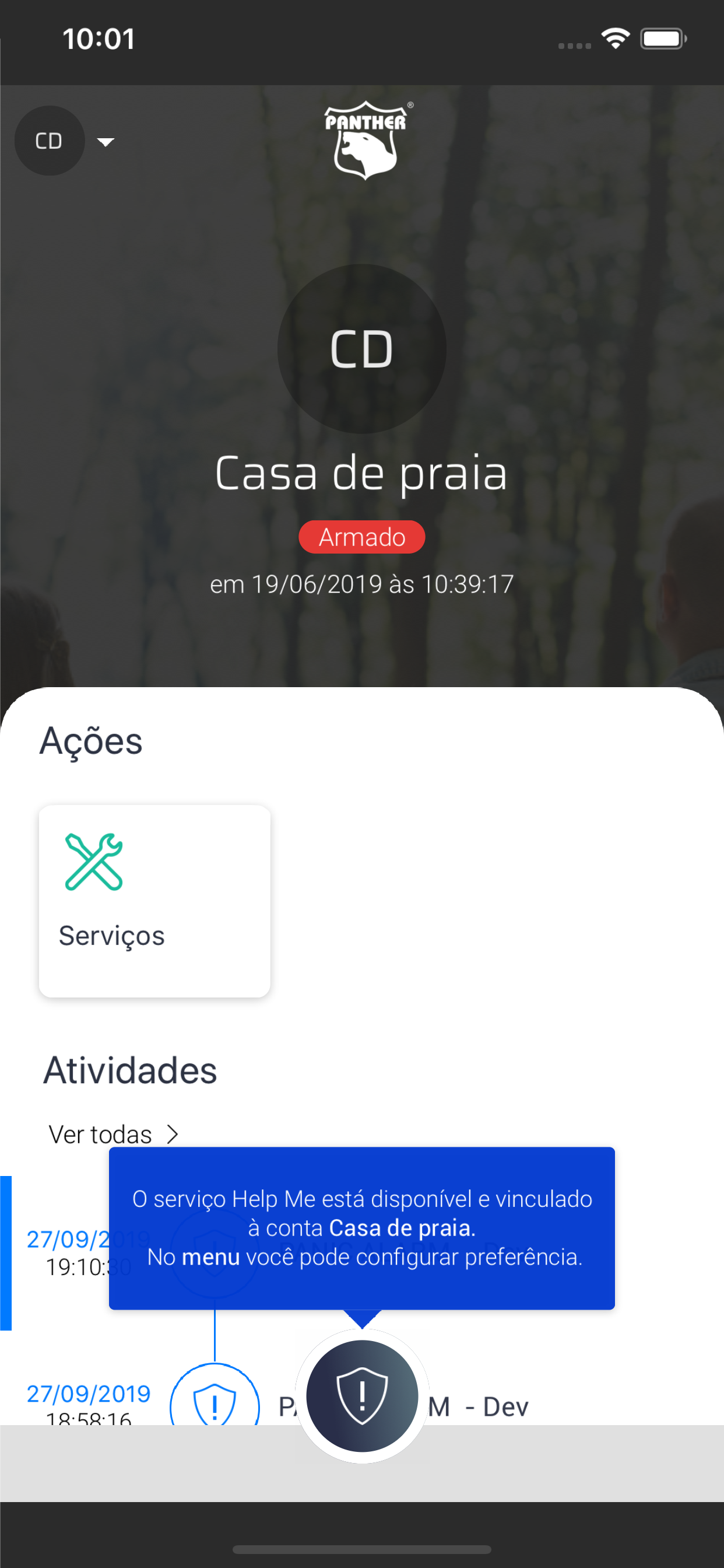Screen dimensions: 724x1568
Task: Expand the Ver todas chevron
Action: pos(172,1133)
